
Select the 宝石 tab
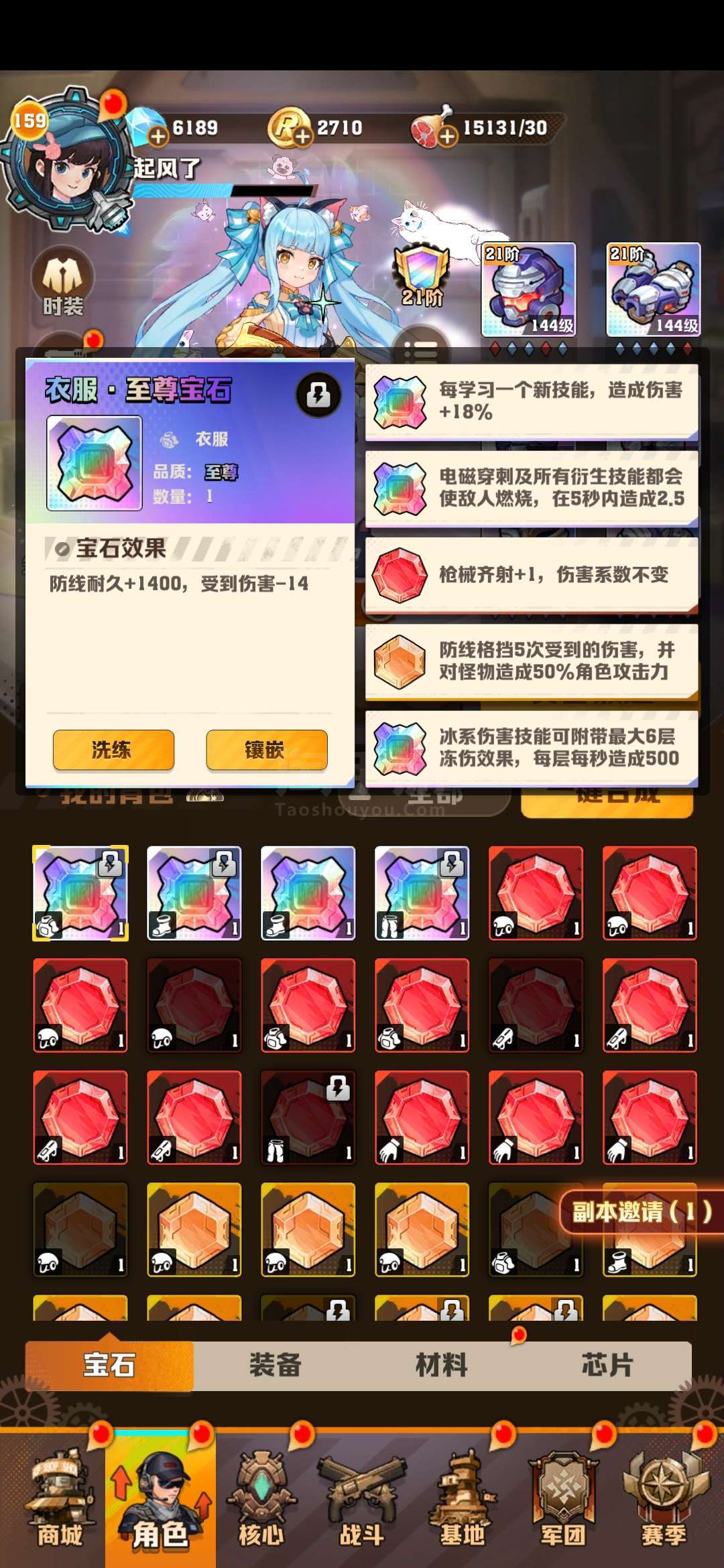[x=109, y=1365]
